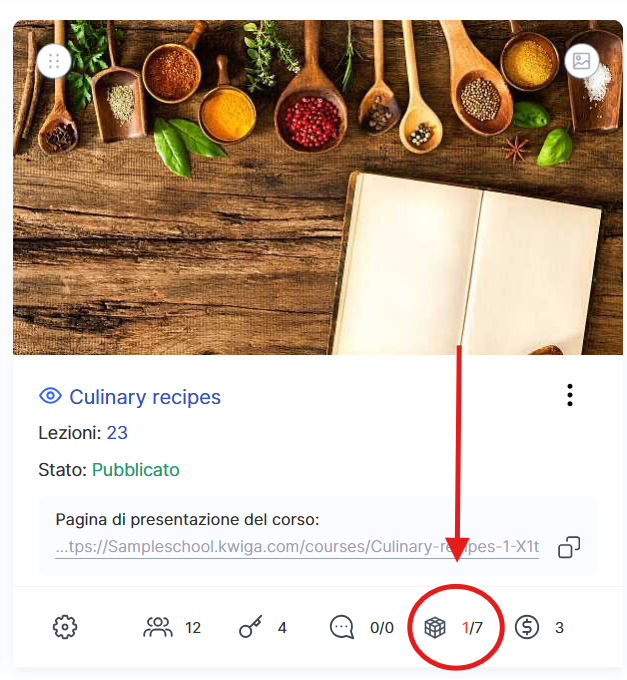Tap the drag handle on the cover
The image size is (627, 680).
click(54, 61)
